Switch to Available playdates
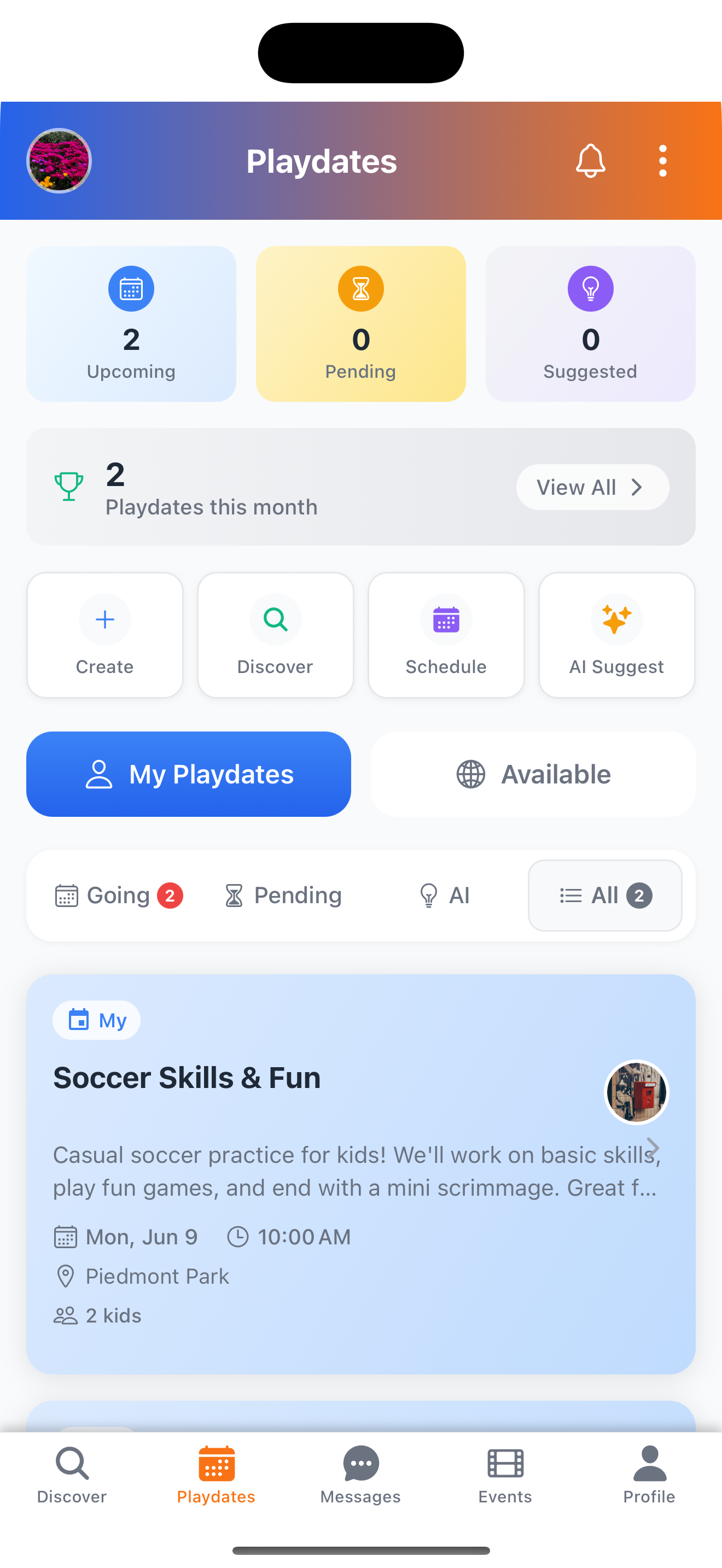This screenshot has height=1568, width=722. coord(533,774)
